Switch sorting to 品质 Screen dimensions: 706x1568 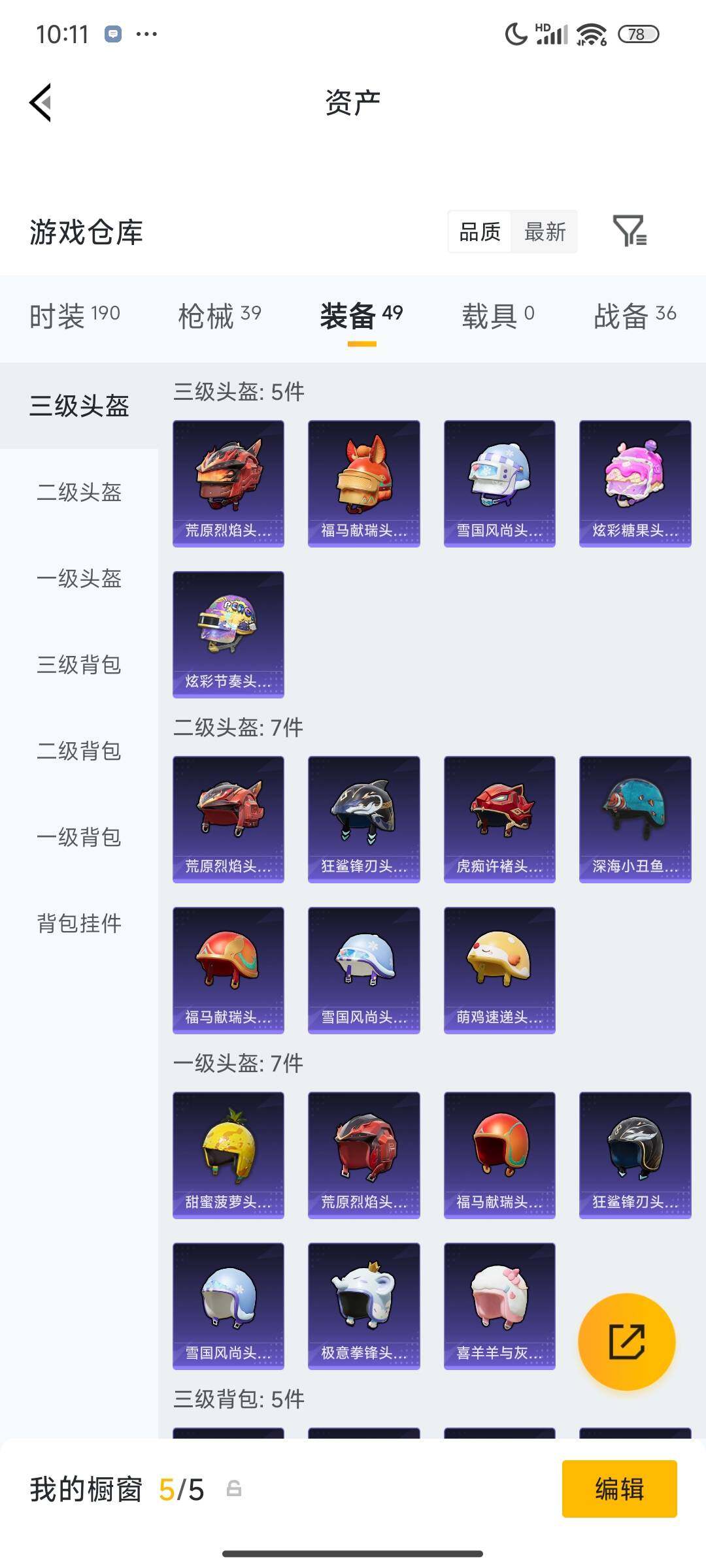click(480, 232)
